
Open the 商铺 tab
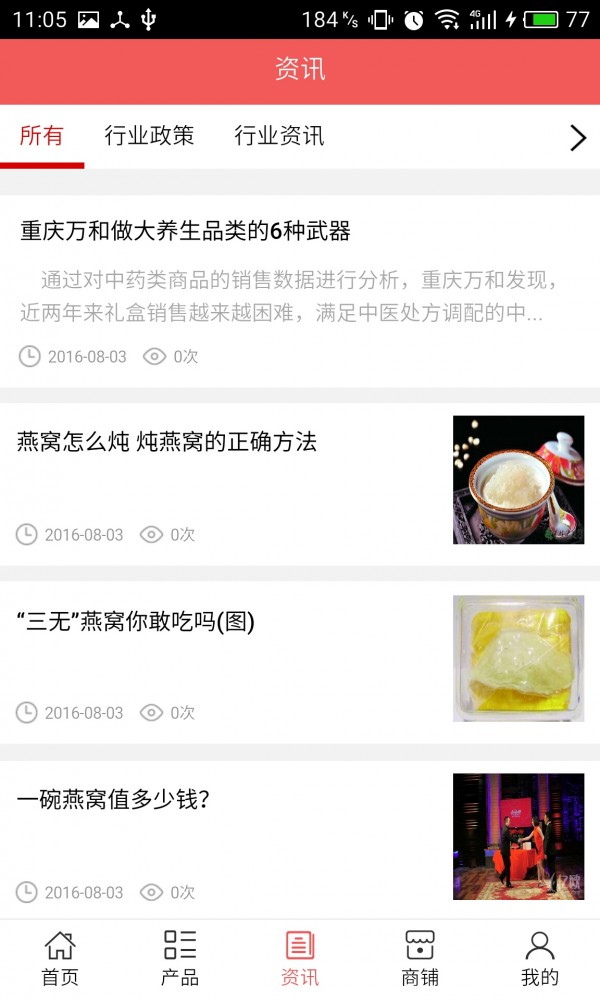420,958
